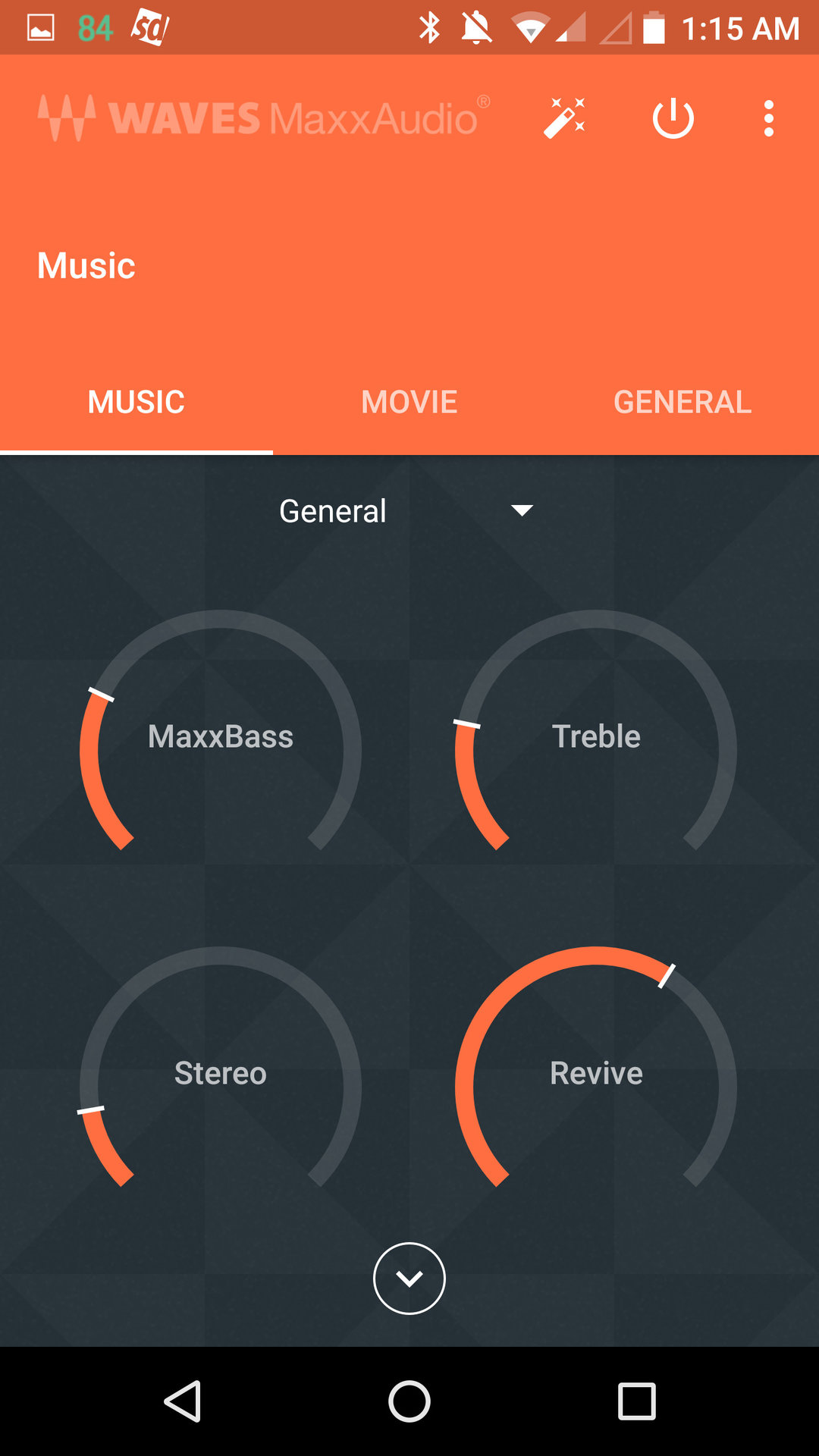Switch to the Movie tab
This screenshot has width=819, height=1456.
click(x=409, y=402)
